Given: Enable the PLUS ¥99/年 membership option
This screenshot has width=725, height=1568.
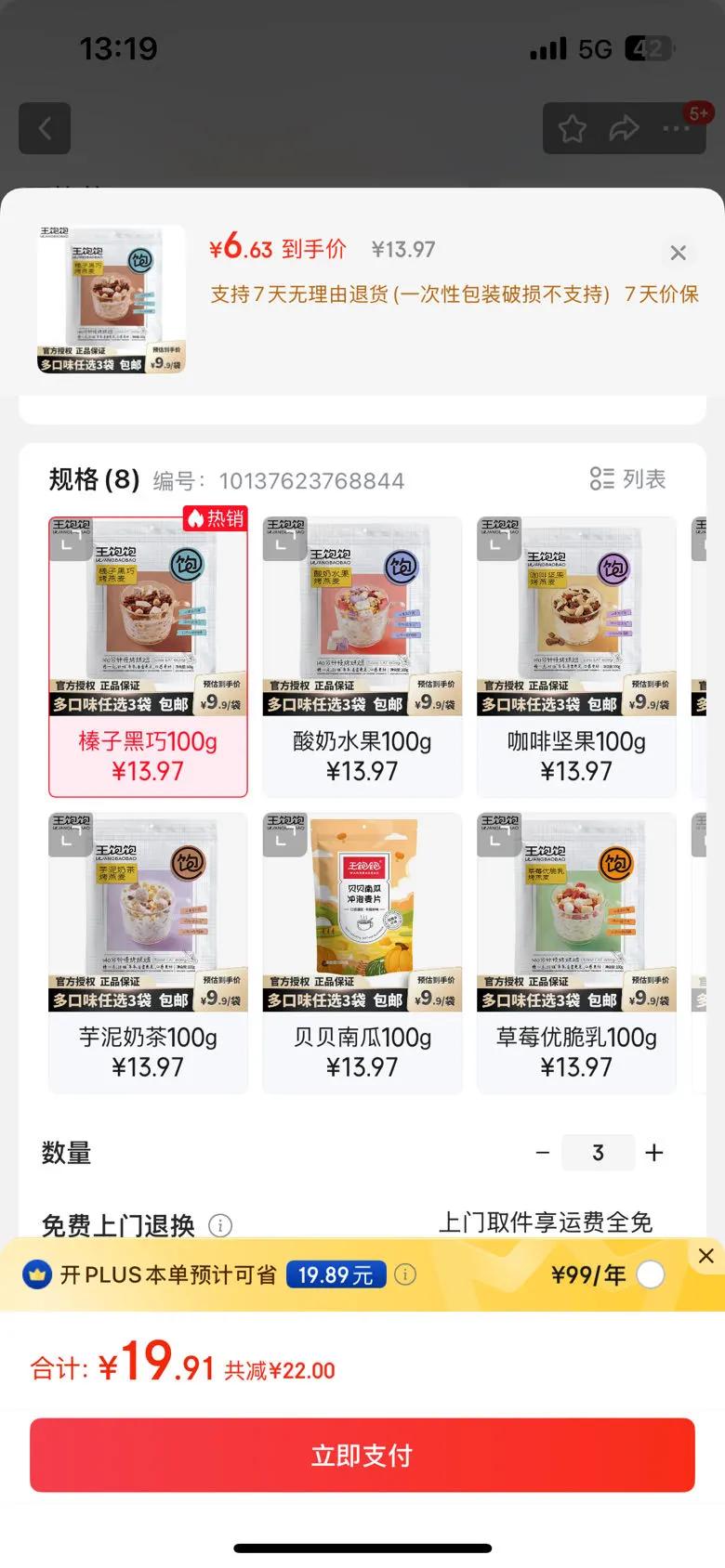Looking at the screenshot, I should [651, 1274].
